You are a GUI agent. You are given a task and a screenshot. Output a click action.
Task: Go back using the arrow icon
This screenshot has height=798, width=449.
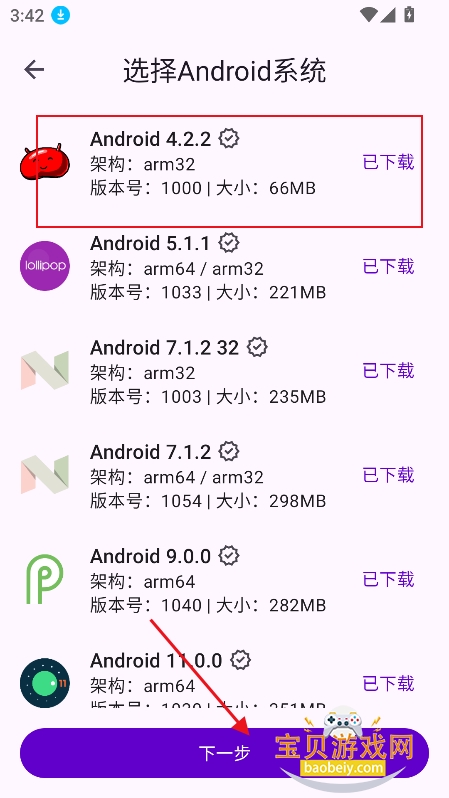[34, 70]
